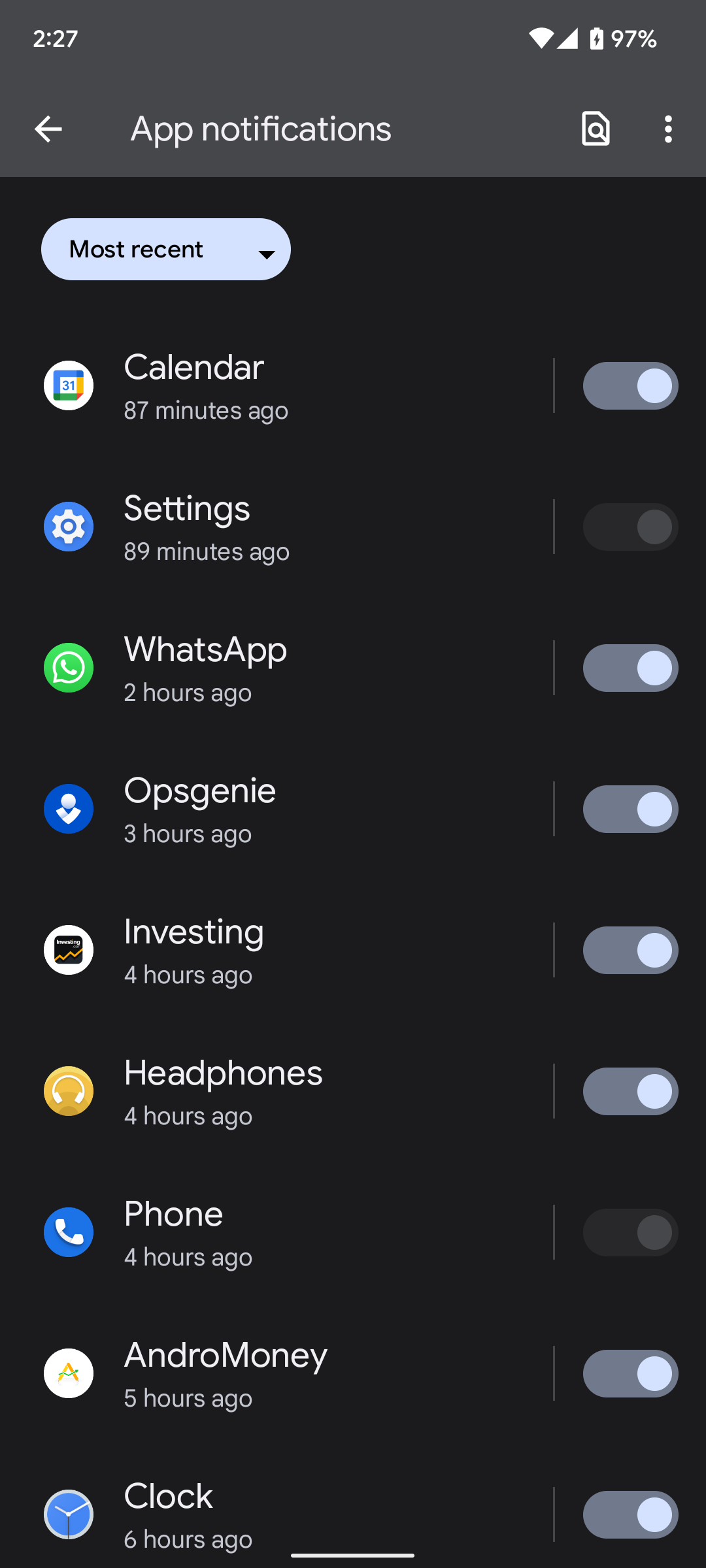Viewport: 706px width, 1568px height.
Task: Disable Clock notifications toggle
Action: (630, 1515)
